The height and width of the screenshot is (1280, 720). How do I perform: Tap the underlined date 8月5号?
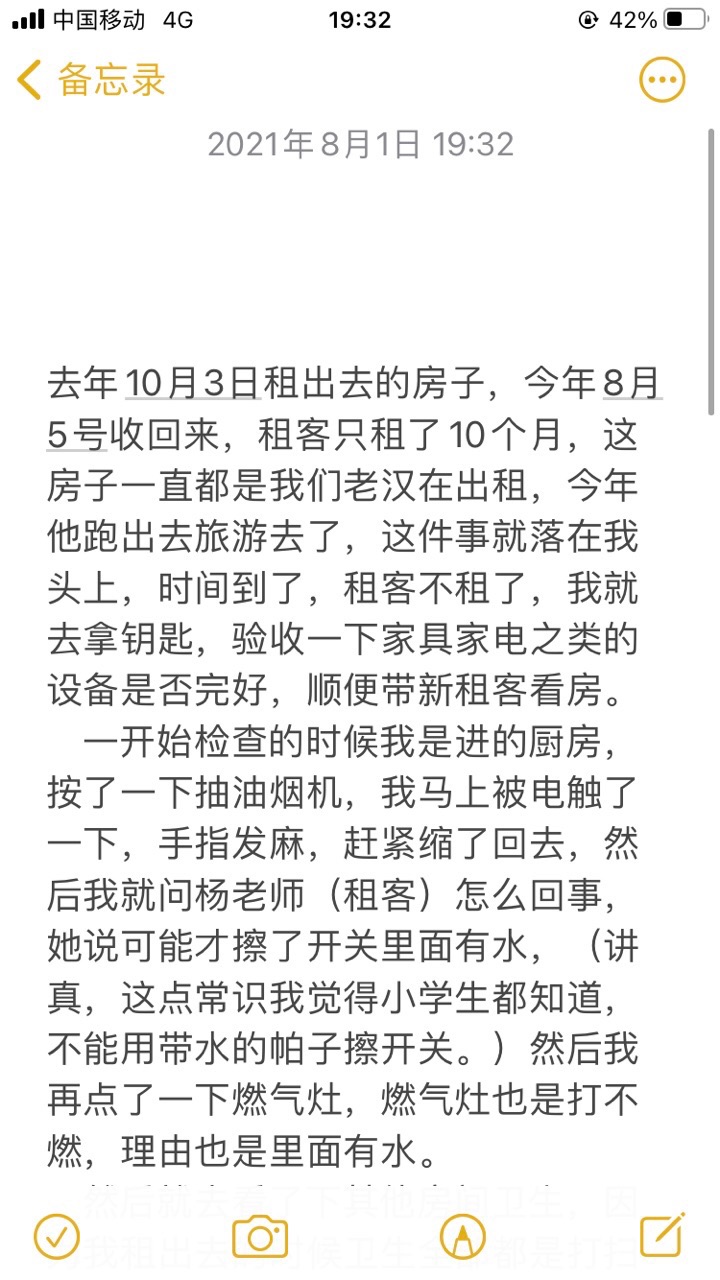(632, 382)
